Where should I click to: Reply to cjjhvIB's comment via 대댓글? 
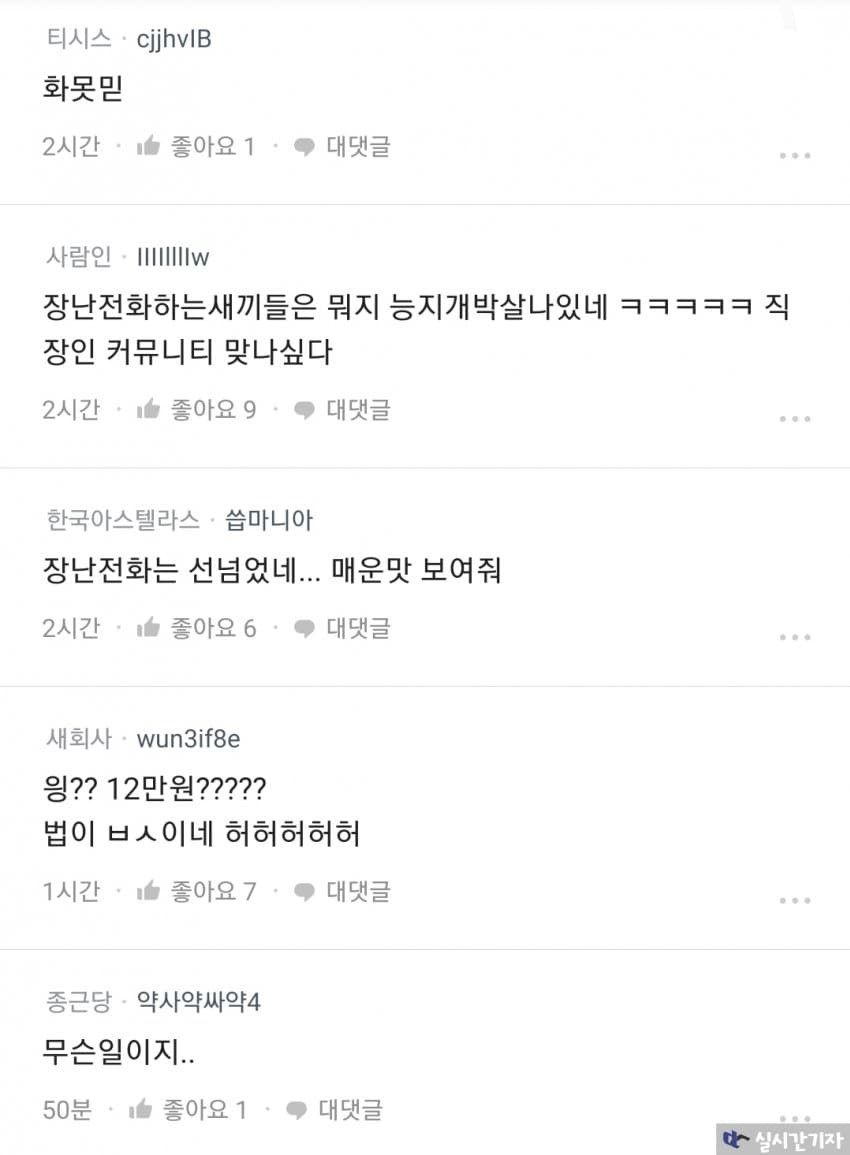click(x=341, y=147)
